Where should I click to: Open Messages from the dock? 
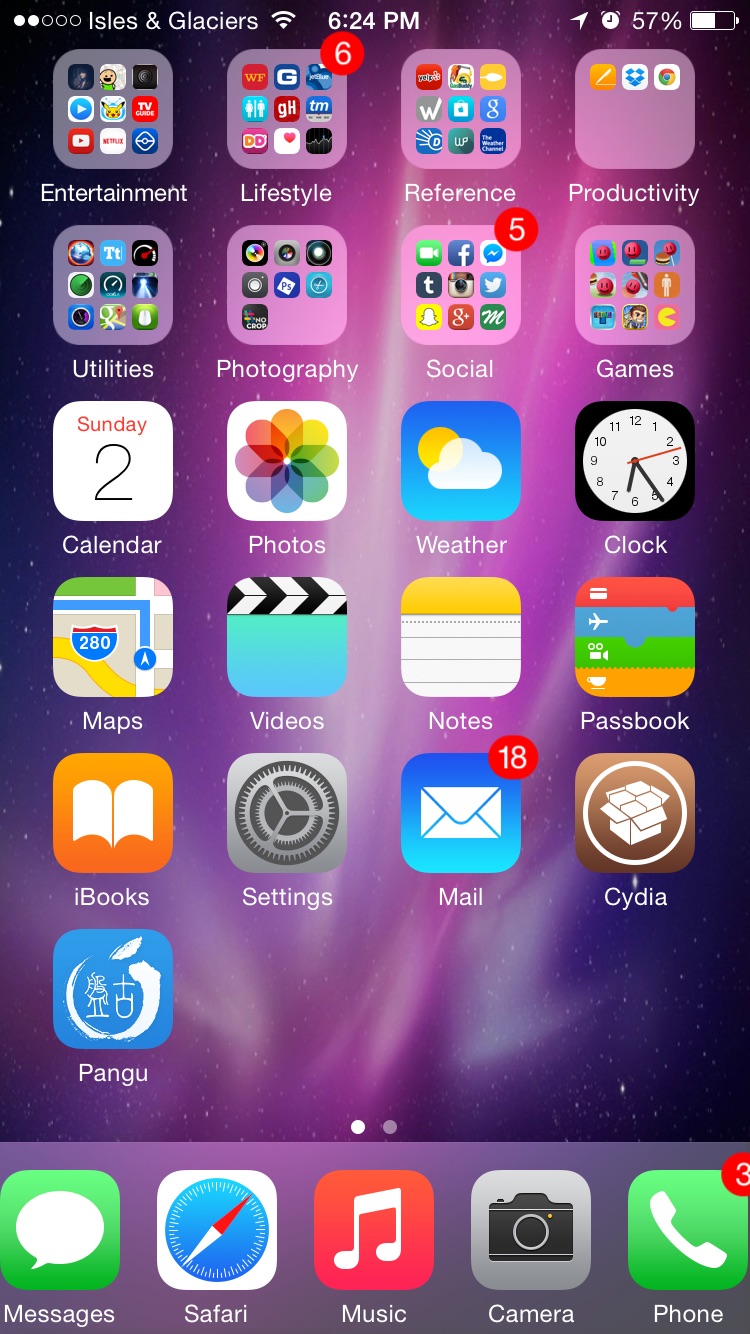(x=60, y=1230)
